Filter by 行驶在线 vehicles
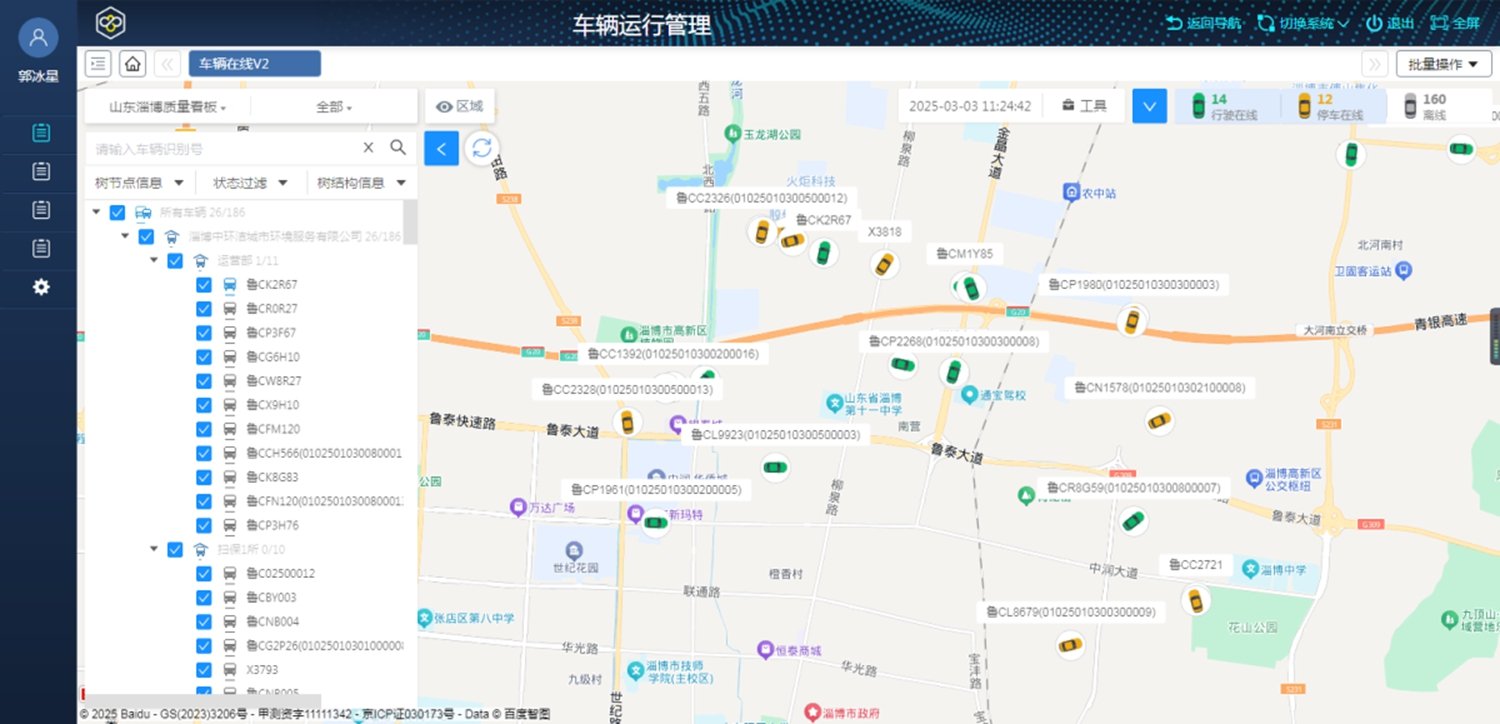Screen dimensions: 1500x724 pyautogui.click(x=1224, y=107)
